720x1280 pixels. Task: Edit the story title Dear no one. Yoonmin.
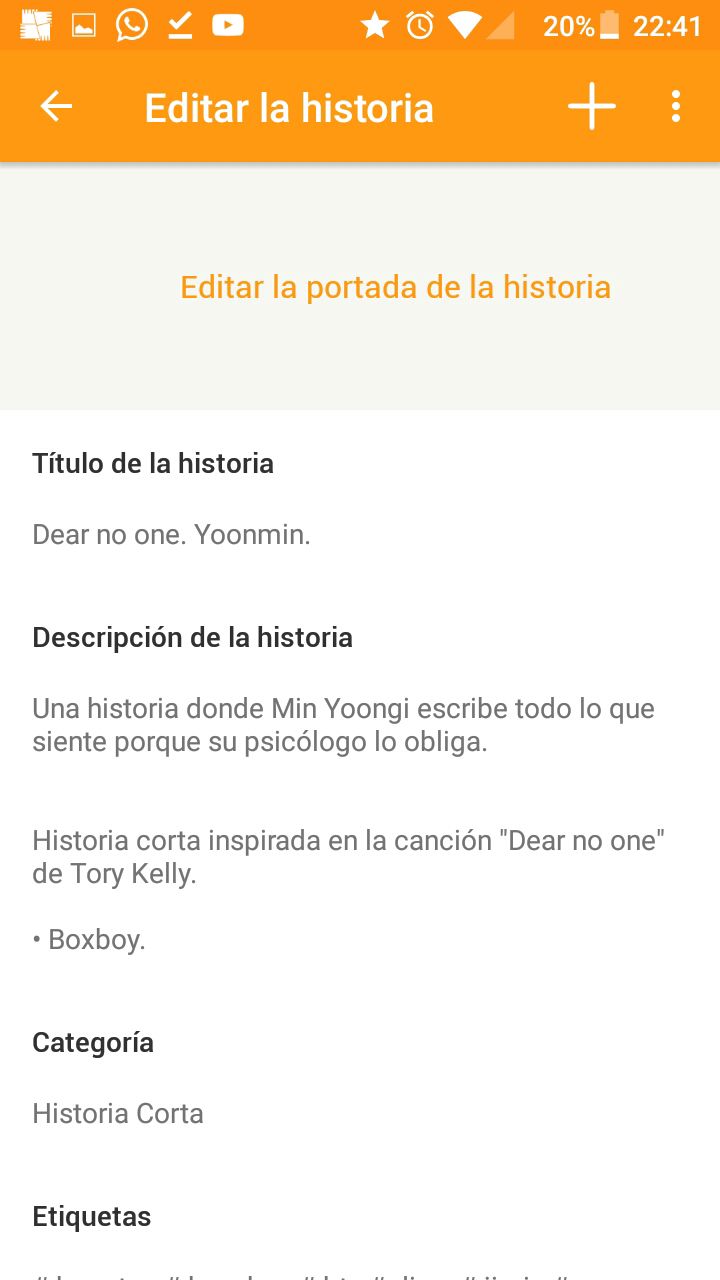point(172,535)
